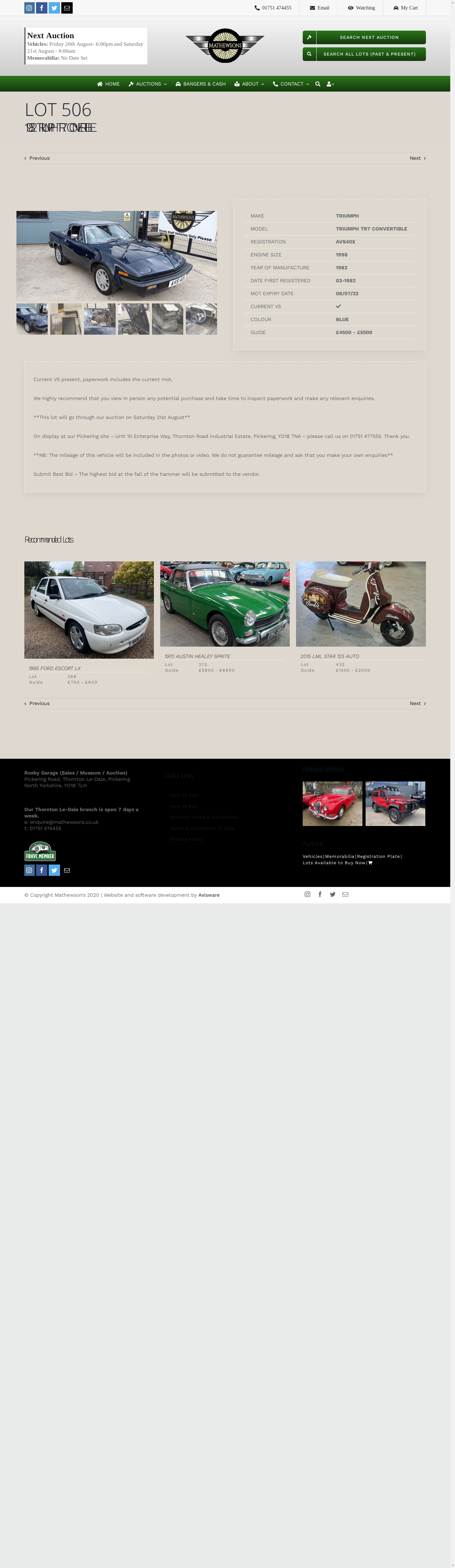Tap the Watching link
The width and height of the screenshot is (455, 1568).
(x=361, y=8)
